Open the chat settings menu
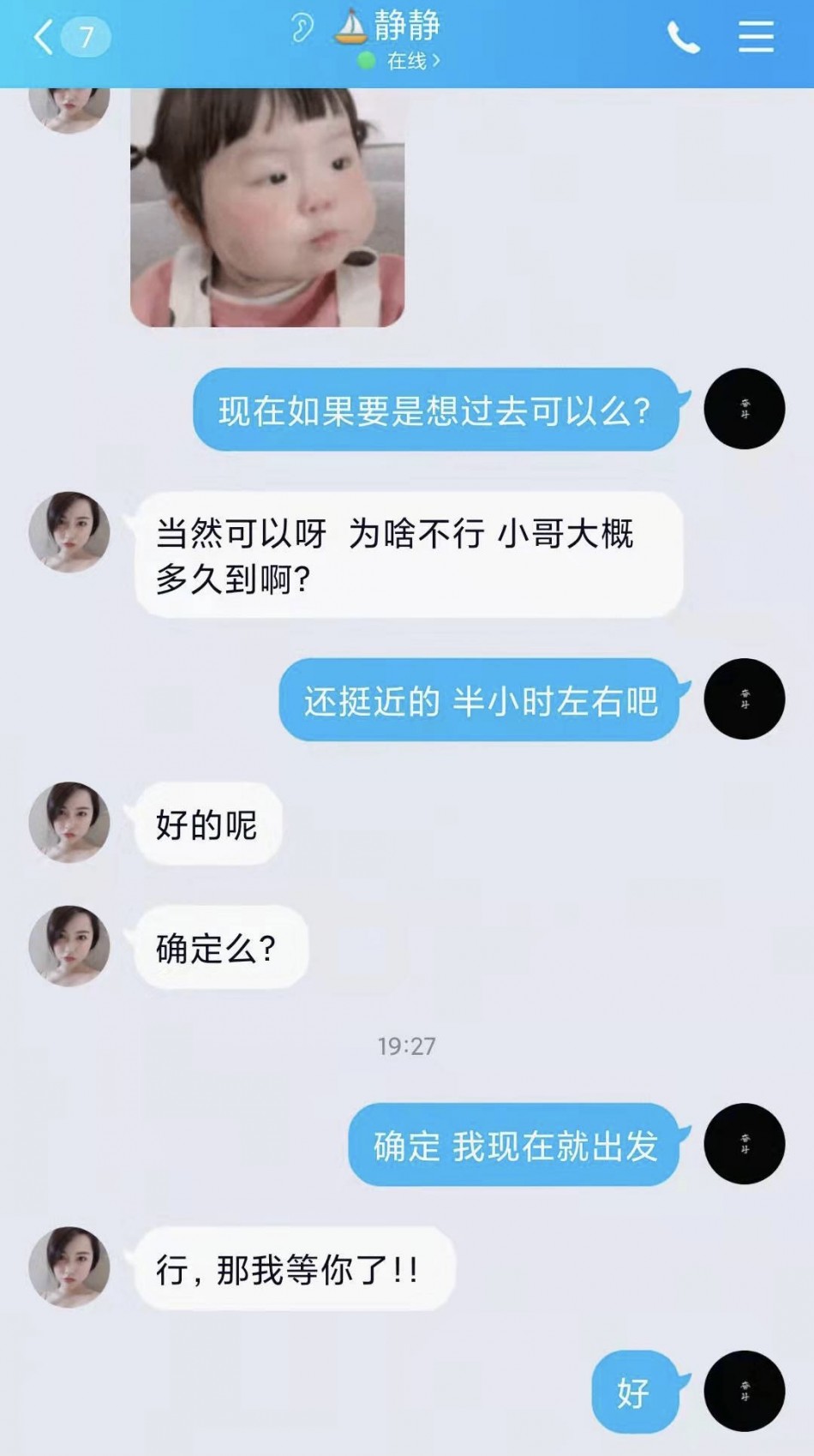The image size is (814, 1456). 756,38
